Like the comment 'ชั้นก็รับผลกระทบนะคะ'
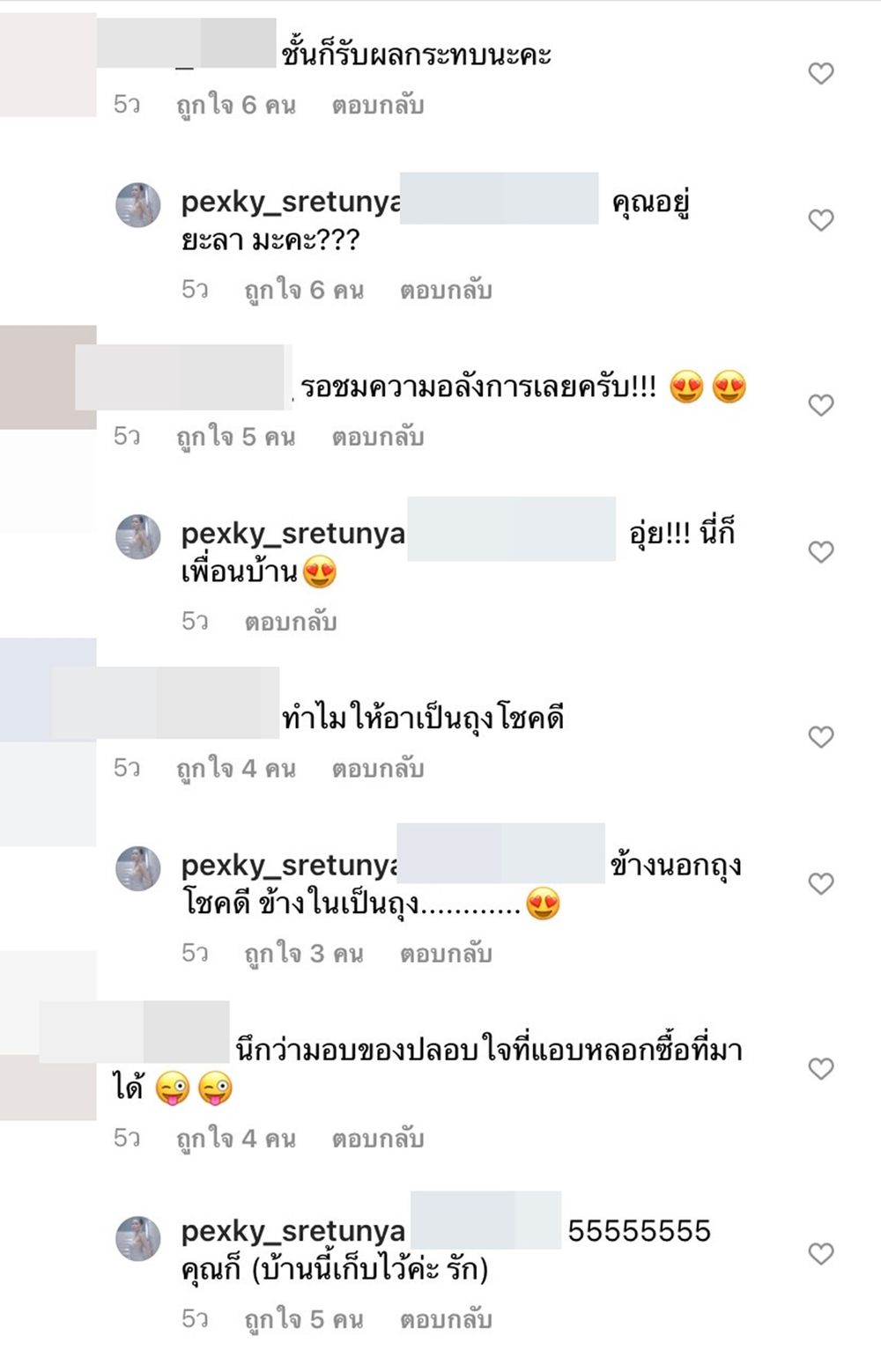881x1372 pixels. tap(820, 73)
